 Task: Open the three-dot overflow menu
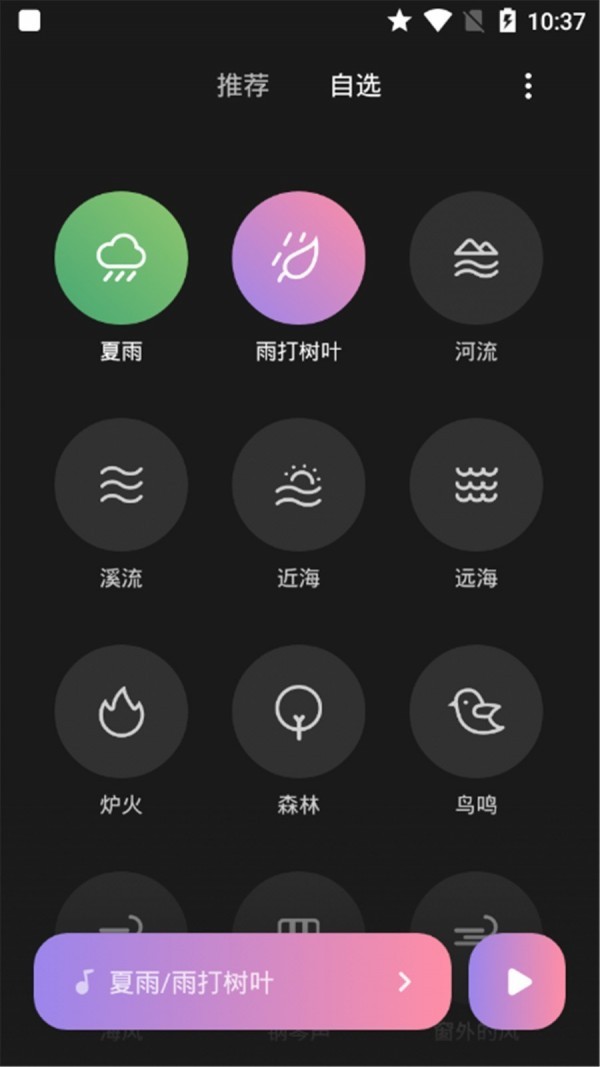(x=528, y=86)
